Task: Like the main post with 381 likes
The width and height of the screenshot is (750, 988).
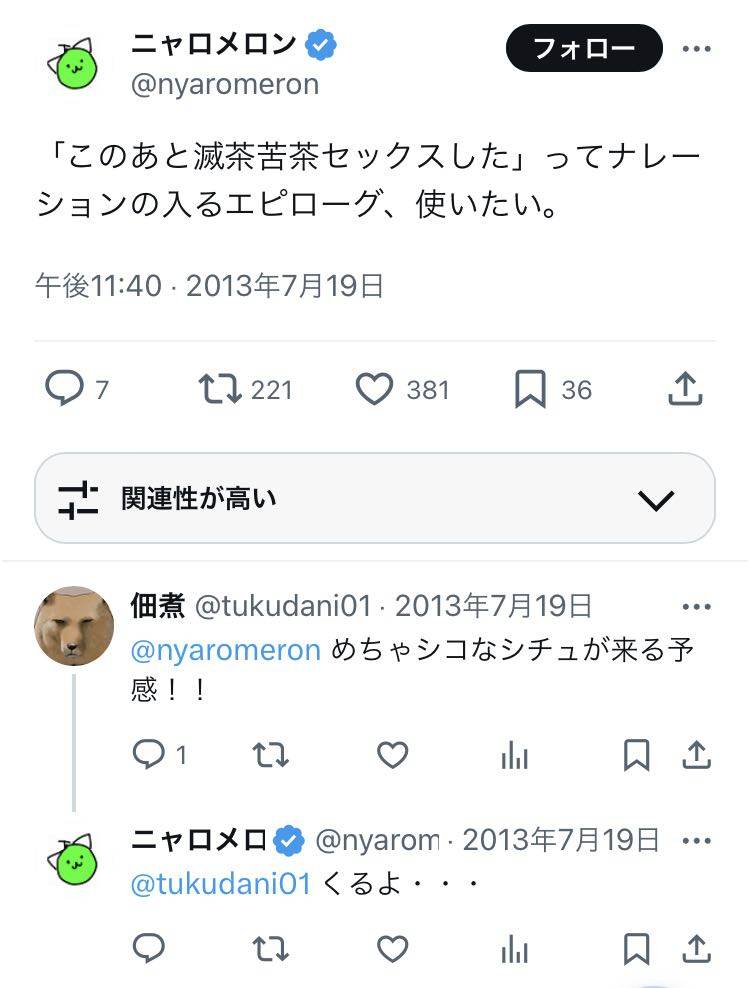Action: click(375, 389)
